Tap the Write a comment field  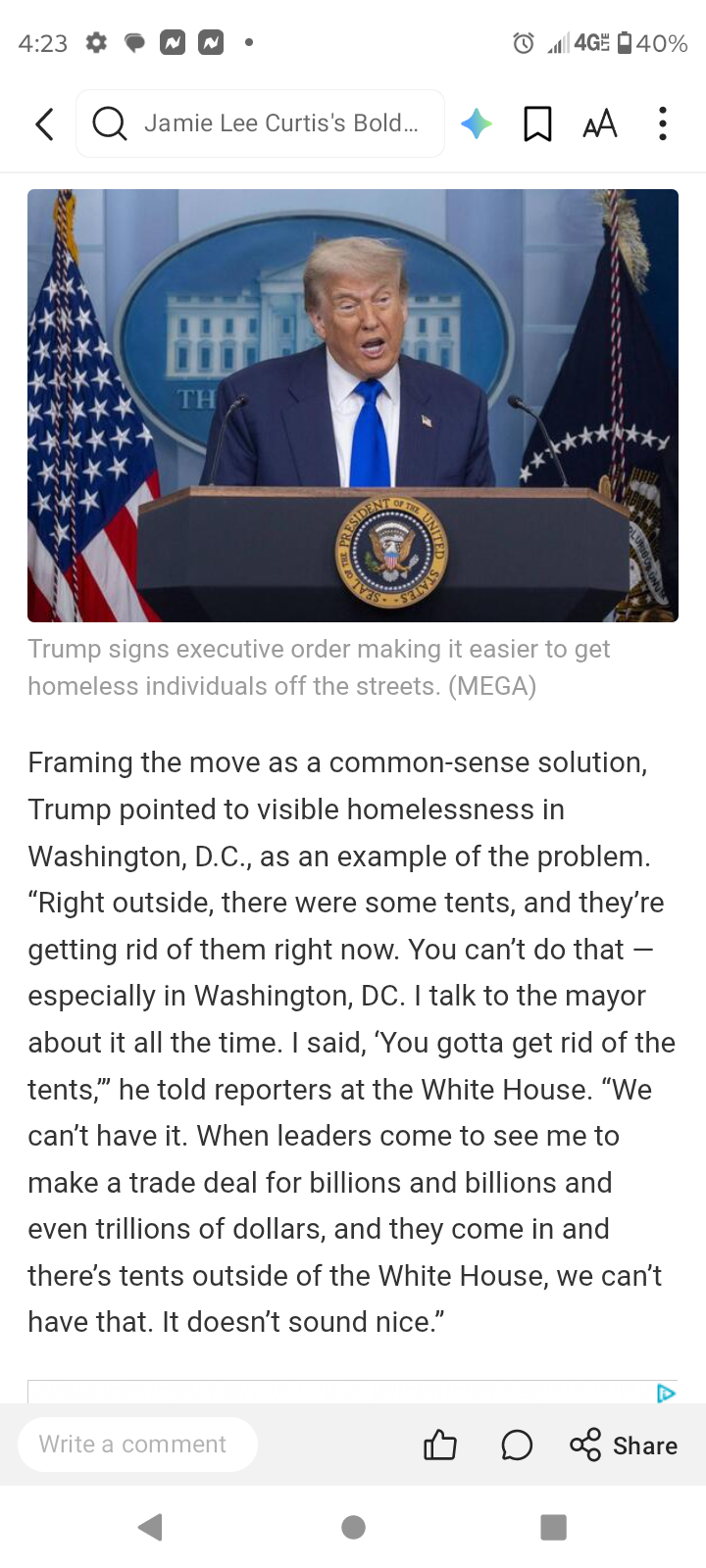click(x=137, y=1445)
